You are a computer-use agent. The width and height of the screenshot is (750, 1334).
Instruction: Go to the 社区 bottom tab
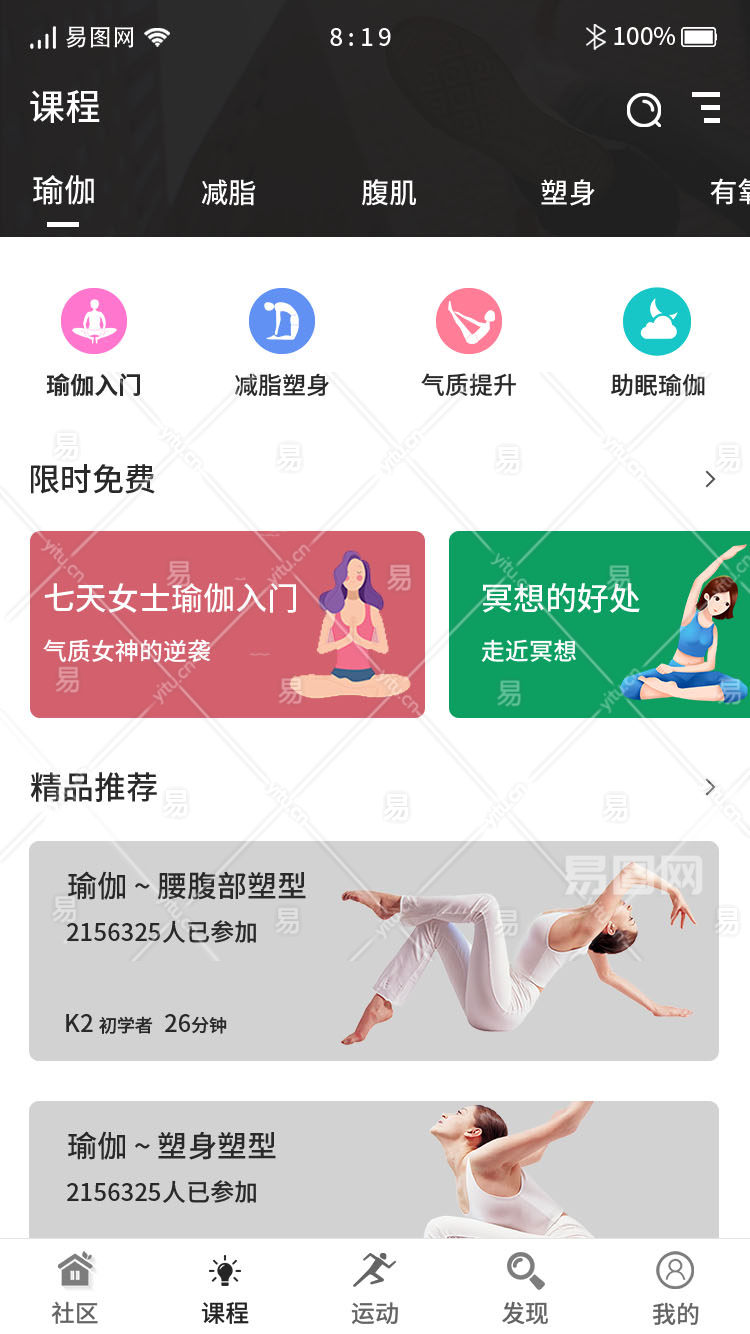point(75,1288)
